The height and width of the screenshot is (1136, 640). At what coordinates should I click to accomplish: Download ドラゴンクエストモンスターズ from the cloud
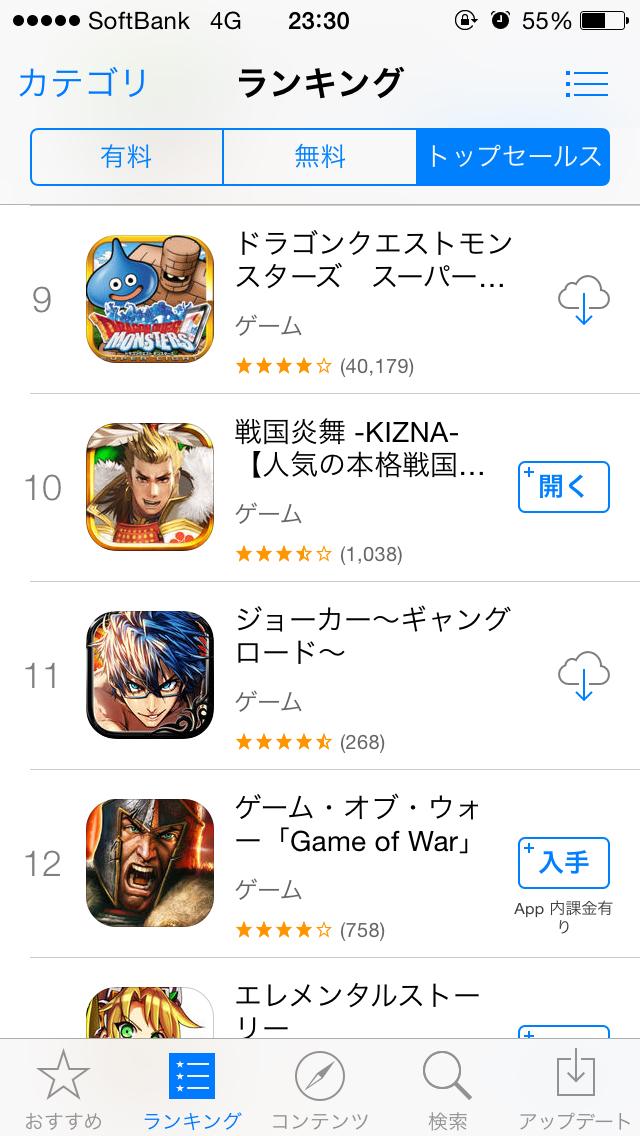[x=584, y=301]
